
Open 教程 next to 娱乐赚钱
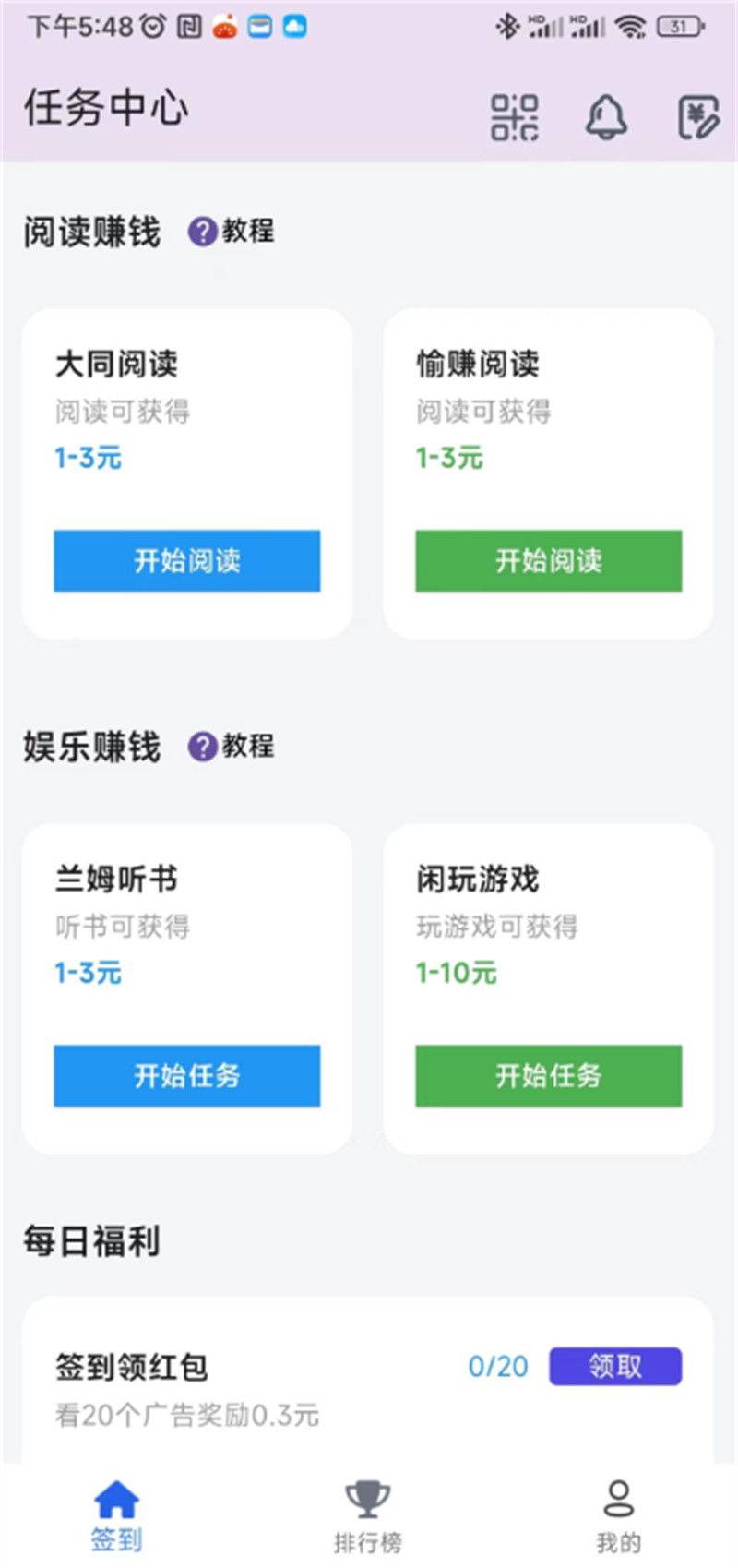[232, 746]
